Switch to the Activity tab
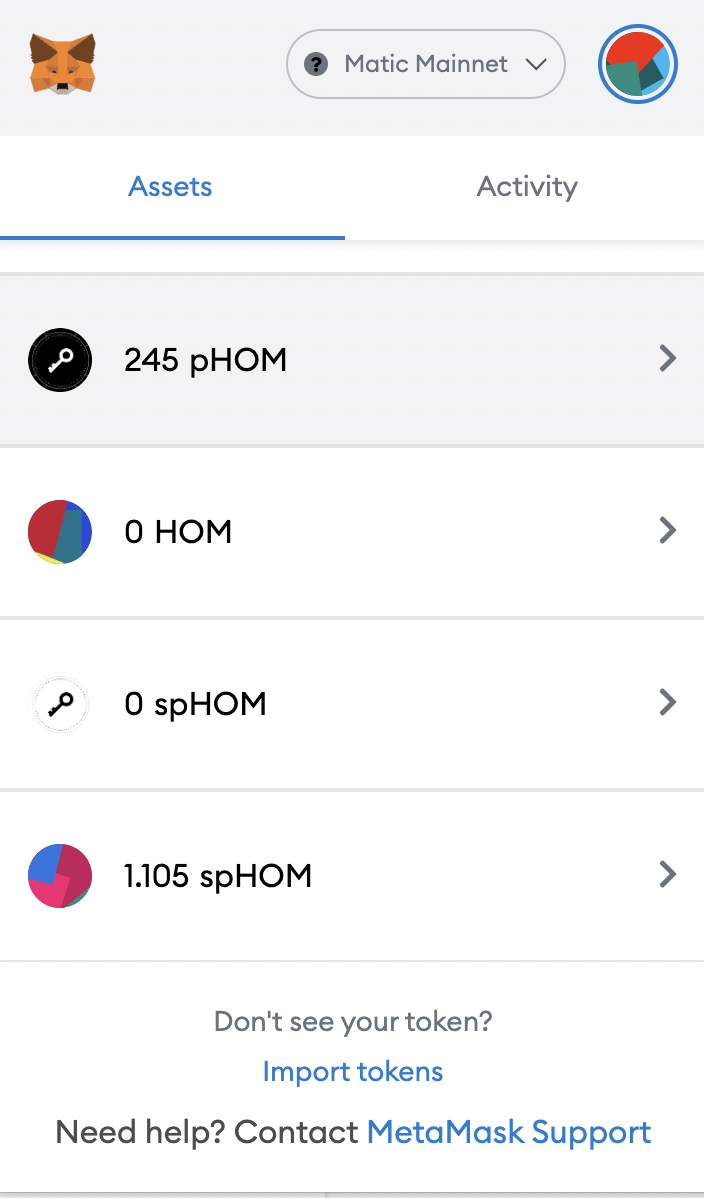This screenshot has width=704, height=1198. tap(527, 187)
